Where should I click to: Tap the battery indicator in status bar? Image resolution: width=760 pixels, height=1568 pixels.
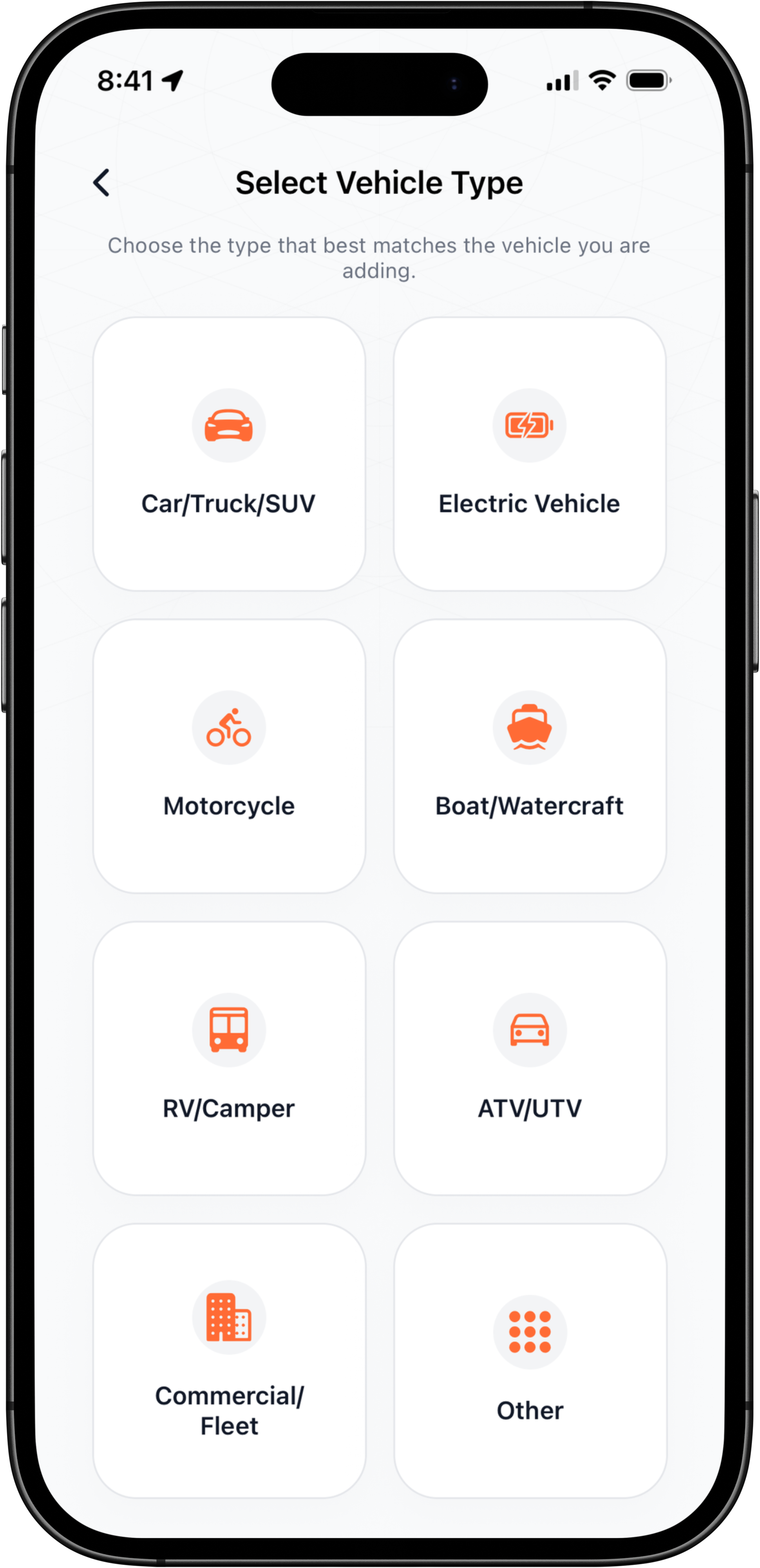coord(647,80)
